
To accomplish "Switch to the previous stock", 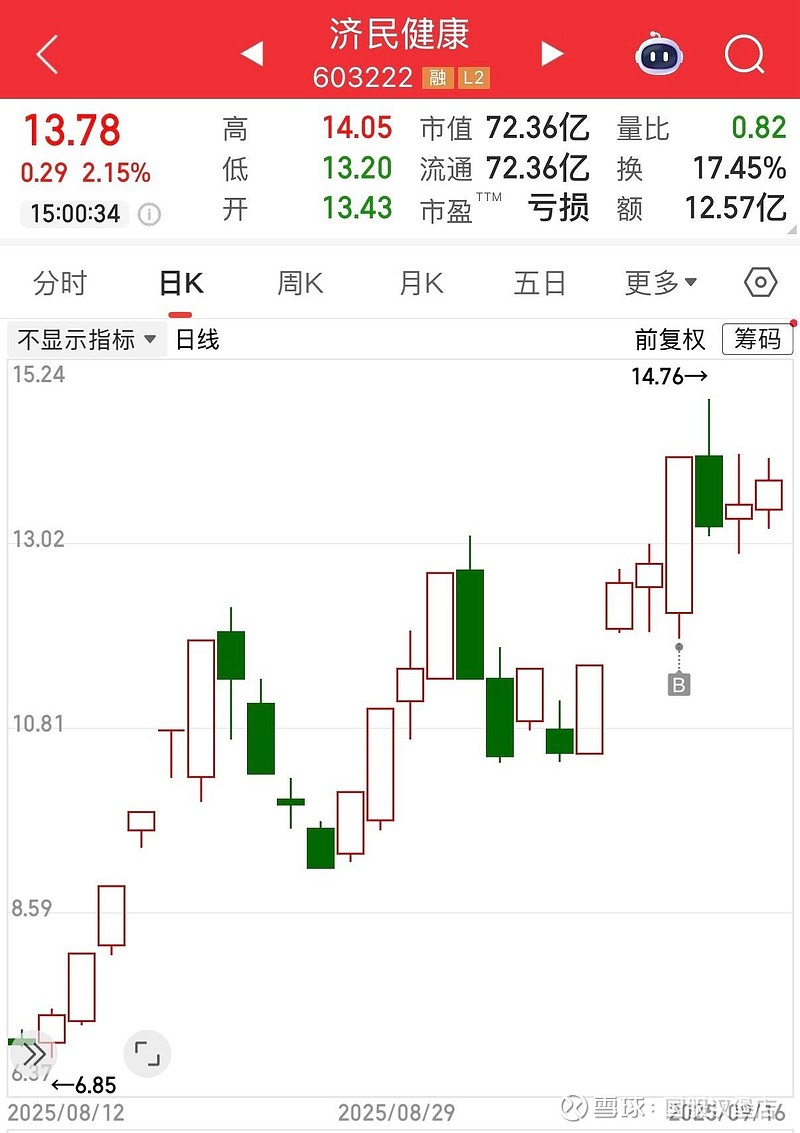I will (252, 54).
